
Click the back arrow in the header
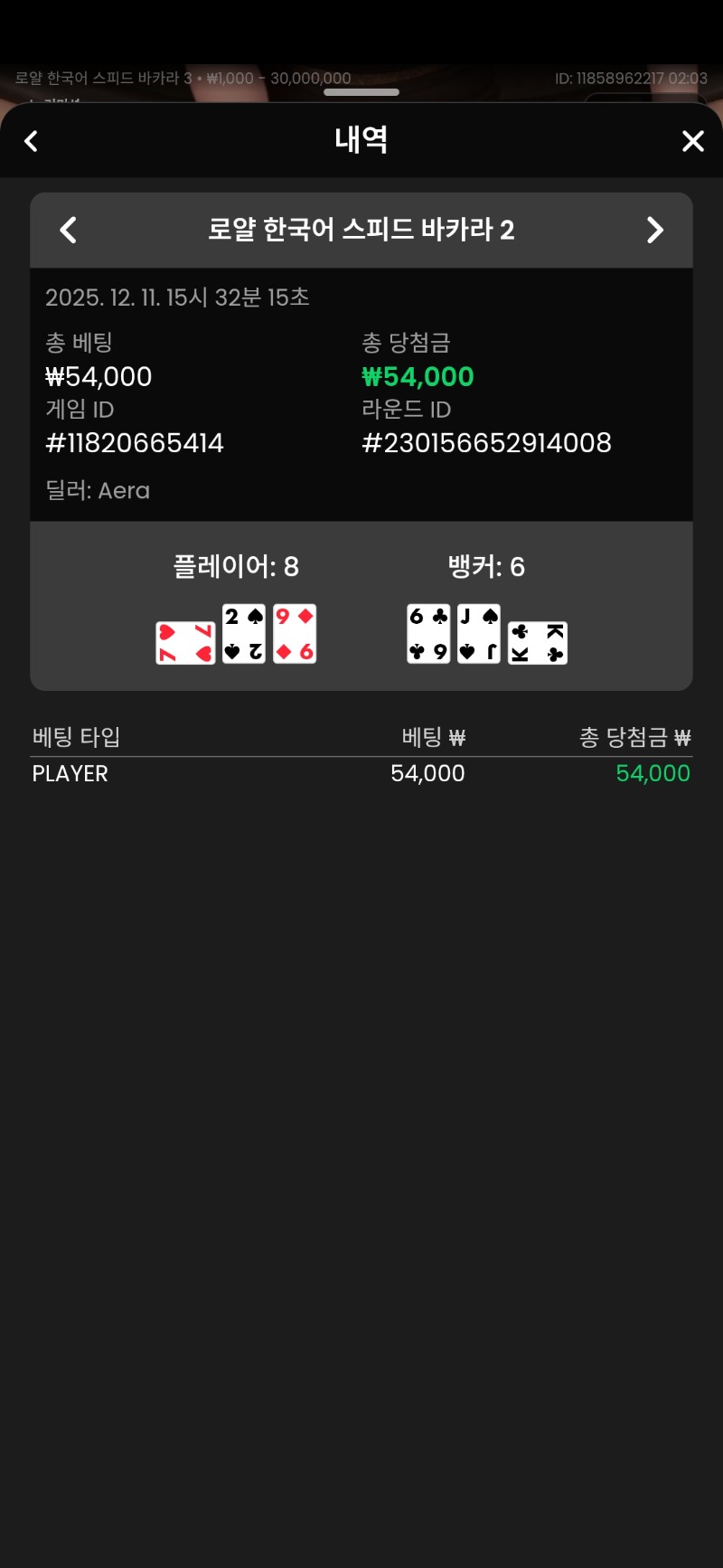point(31,141)
